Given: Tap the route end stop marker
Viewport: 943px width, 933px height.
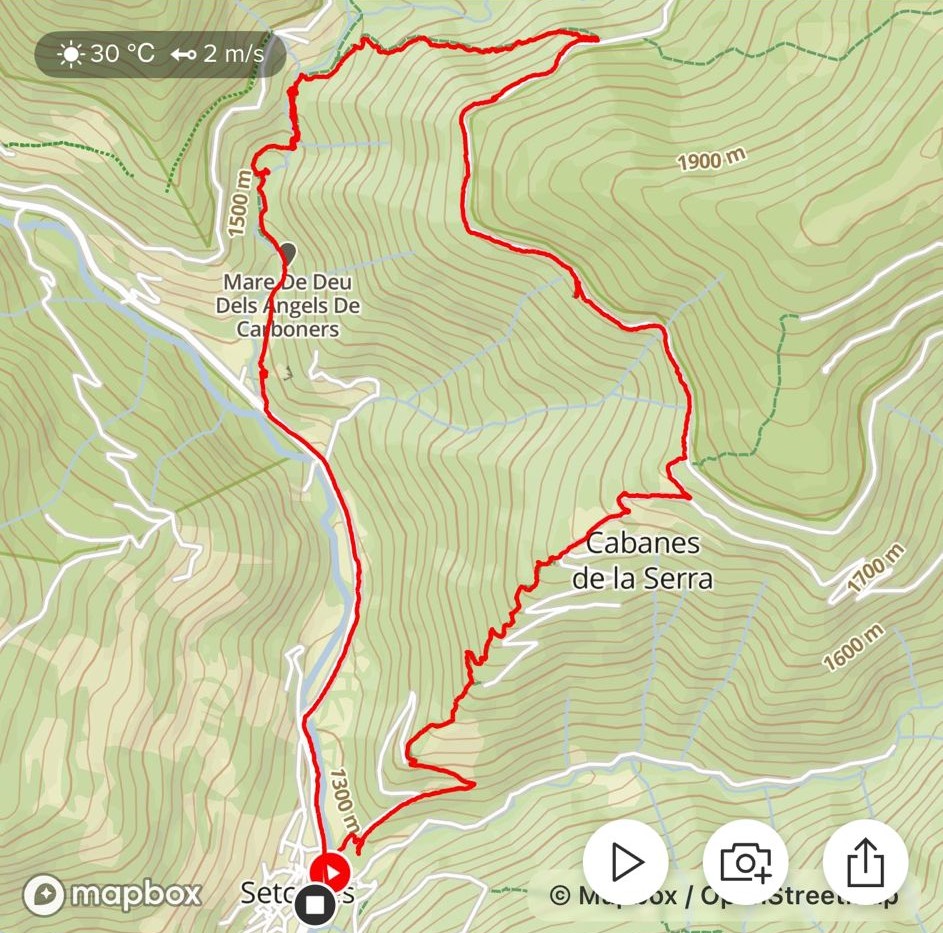Looking at the screenshot, I should [316, 906].
